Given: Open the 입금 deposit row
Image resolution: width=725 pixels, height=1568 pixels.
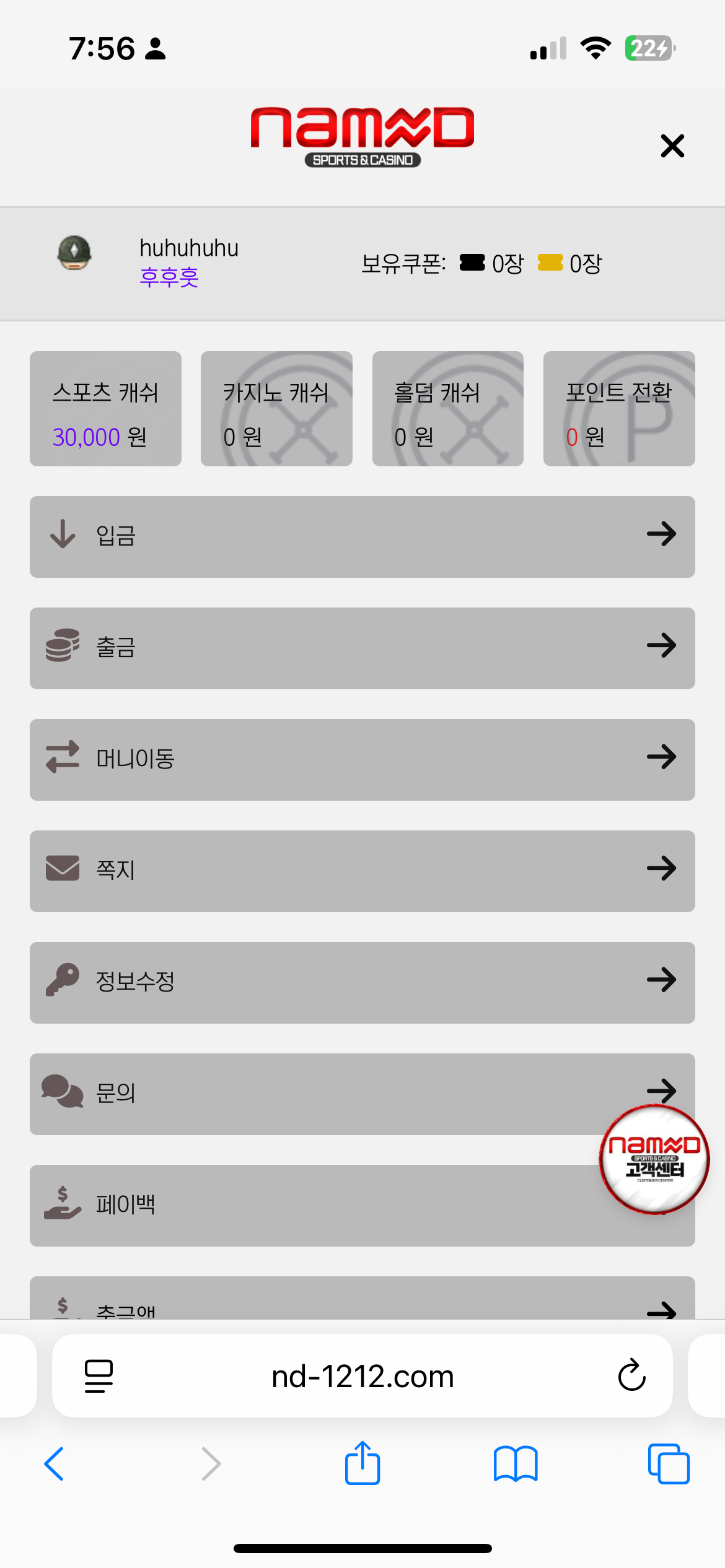Looking at the screenshot, I should pyautogui.click(x=362, y=536).
